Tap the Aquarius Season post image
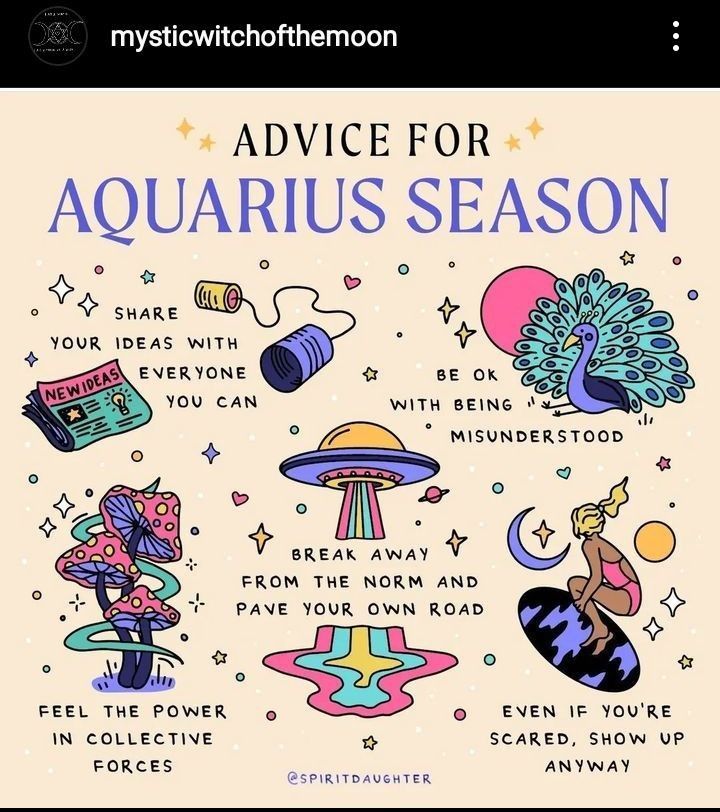 click(360, 450)
